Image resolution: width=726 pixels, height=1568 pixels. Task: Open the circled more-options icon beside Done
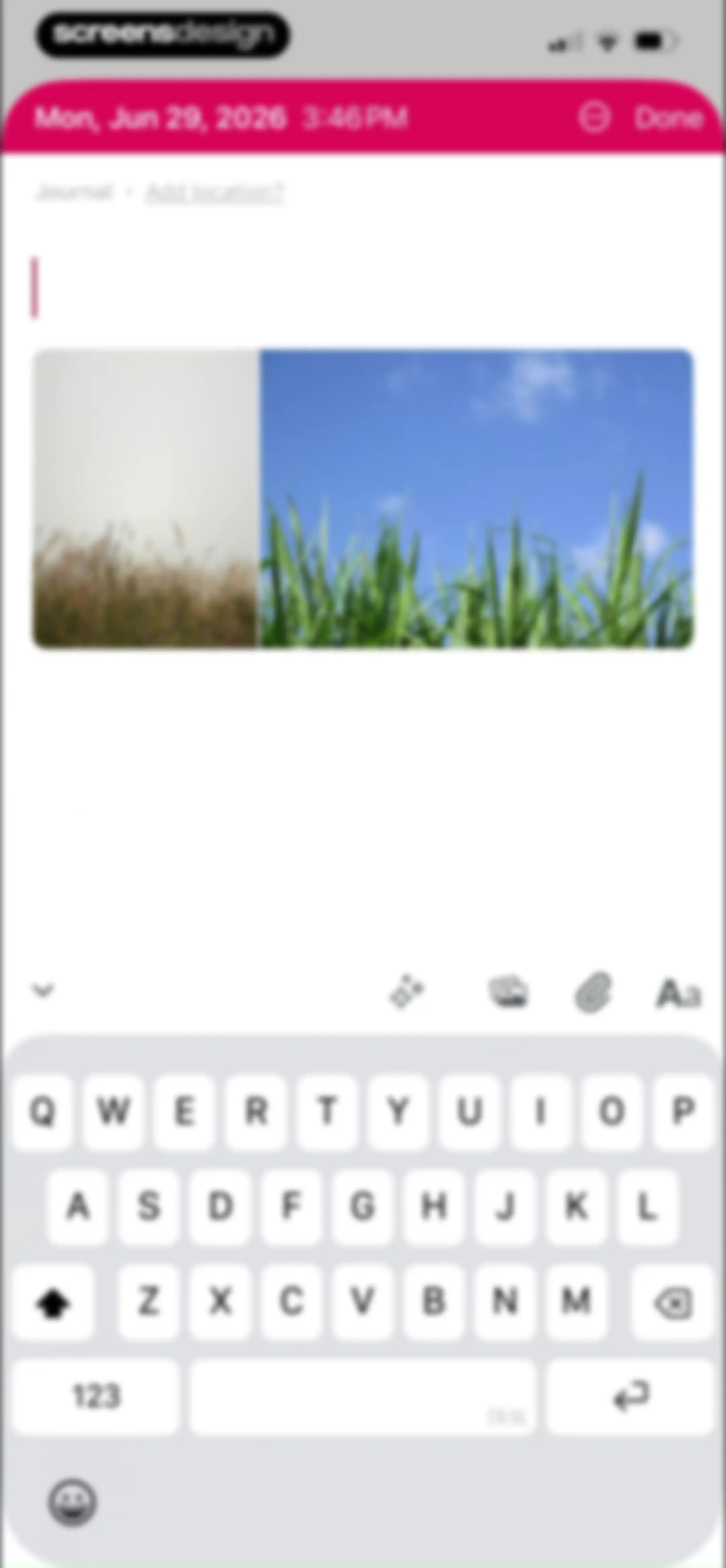coord(595,117)
